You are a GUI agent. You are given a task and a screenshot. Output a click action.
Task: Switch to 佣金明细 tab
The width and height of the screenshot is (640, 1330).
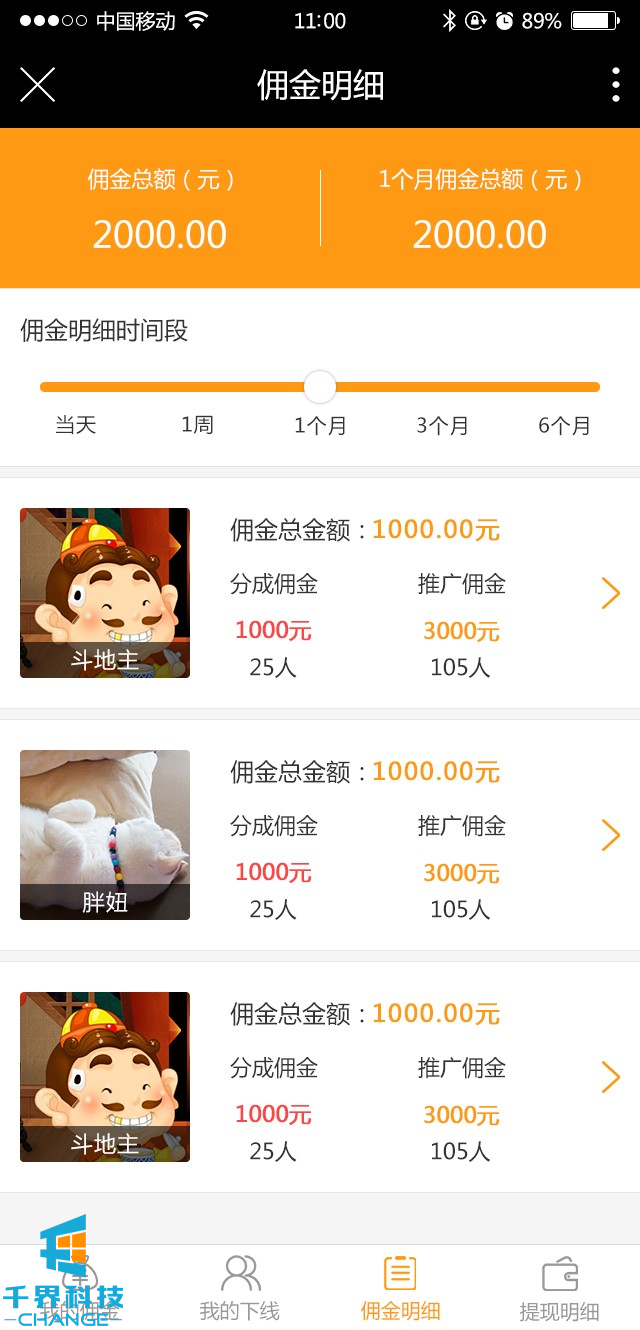coord(400,1288)
